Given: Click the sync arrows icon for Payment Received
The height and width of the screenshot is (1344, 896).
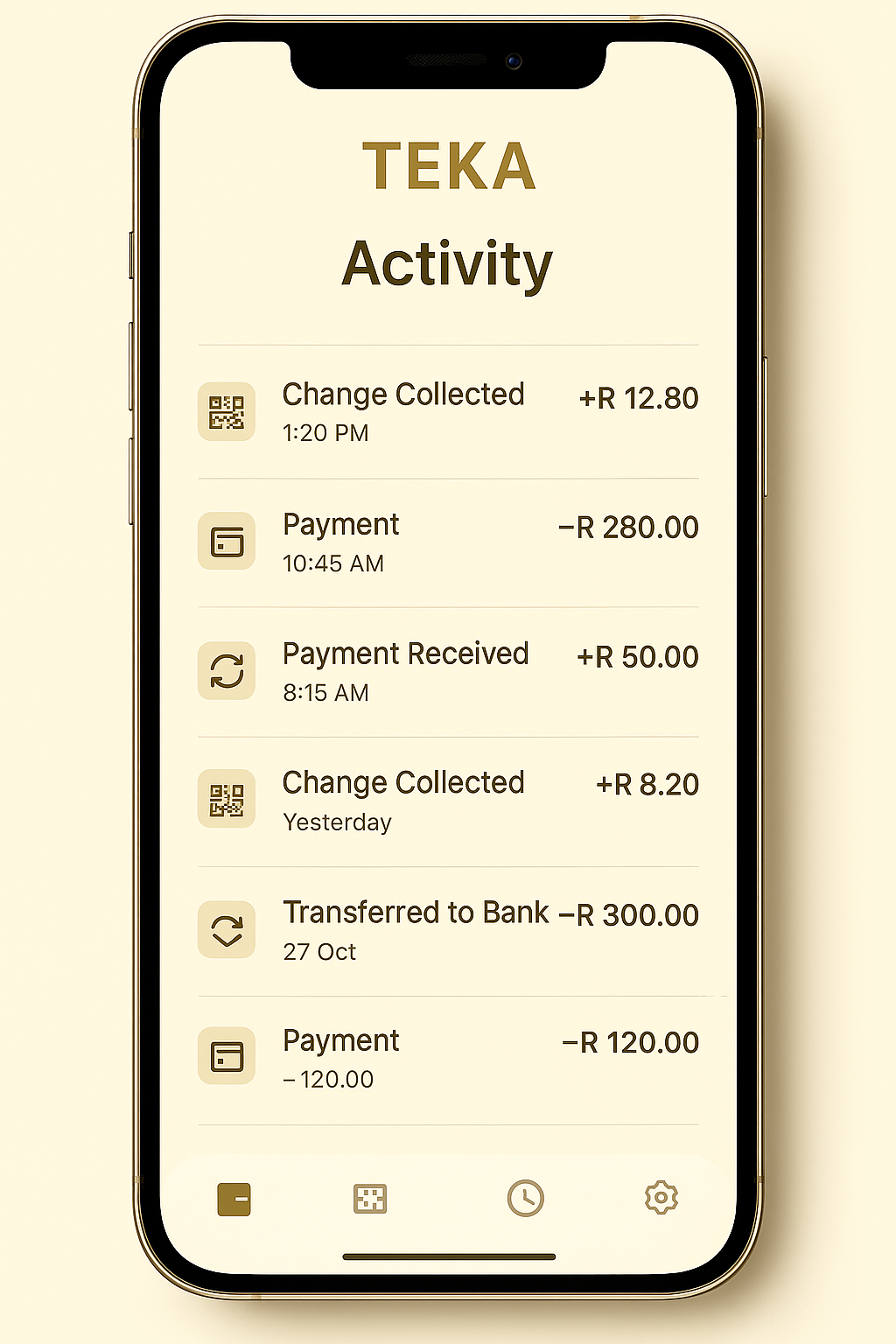Looking at the screenshot, I should point(227,670).
